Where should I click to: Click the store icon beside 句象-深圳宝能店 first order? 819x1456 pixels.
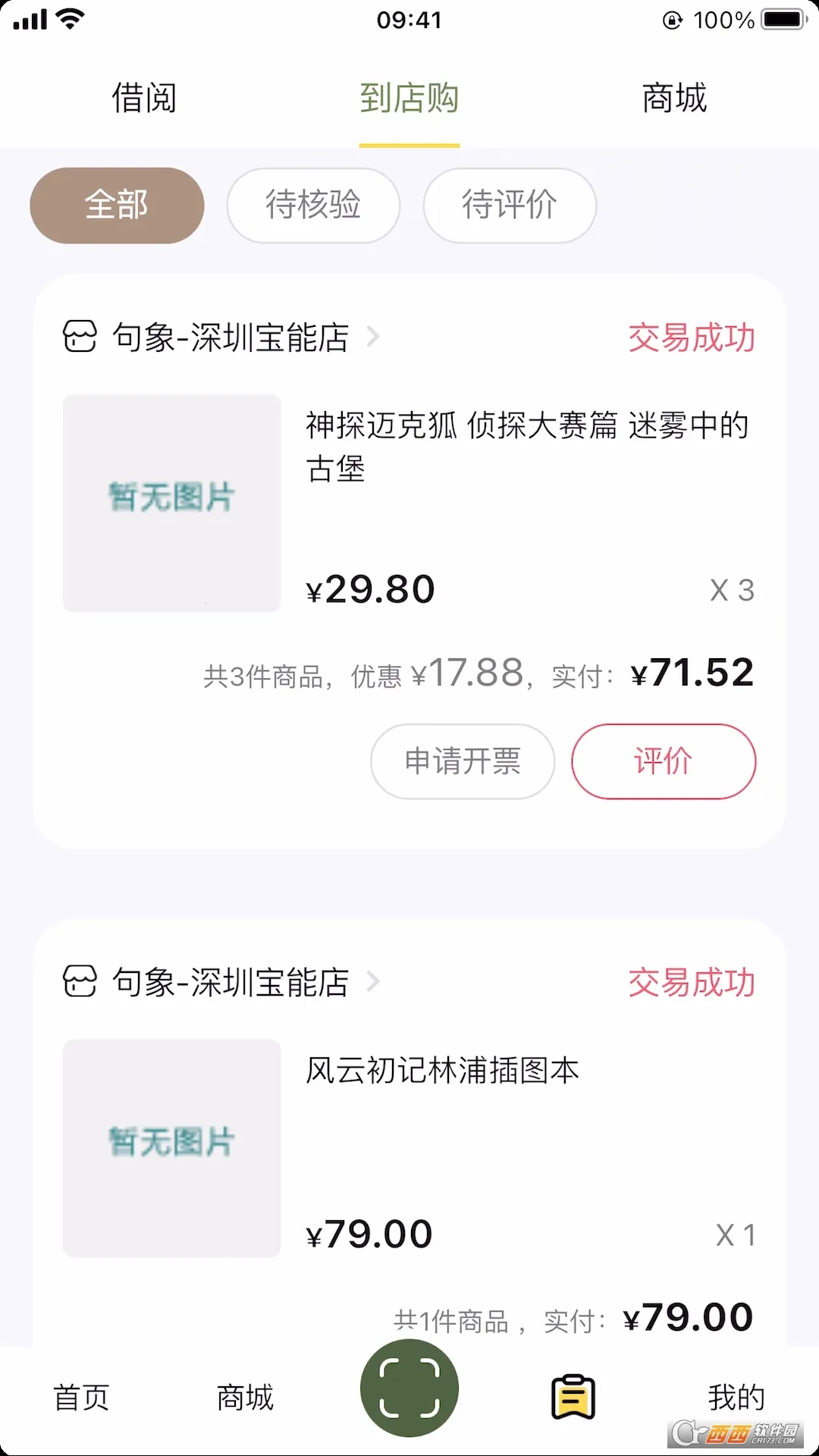coord(80,338)
